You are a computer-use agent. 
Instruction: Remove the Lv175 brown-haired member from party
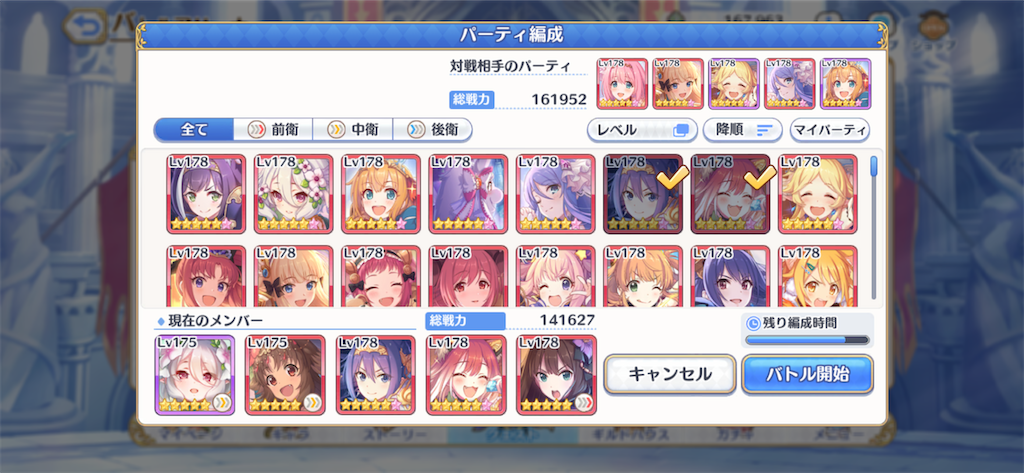(x=285, y=375)
